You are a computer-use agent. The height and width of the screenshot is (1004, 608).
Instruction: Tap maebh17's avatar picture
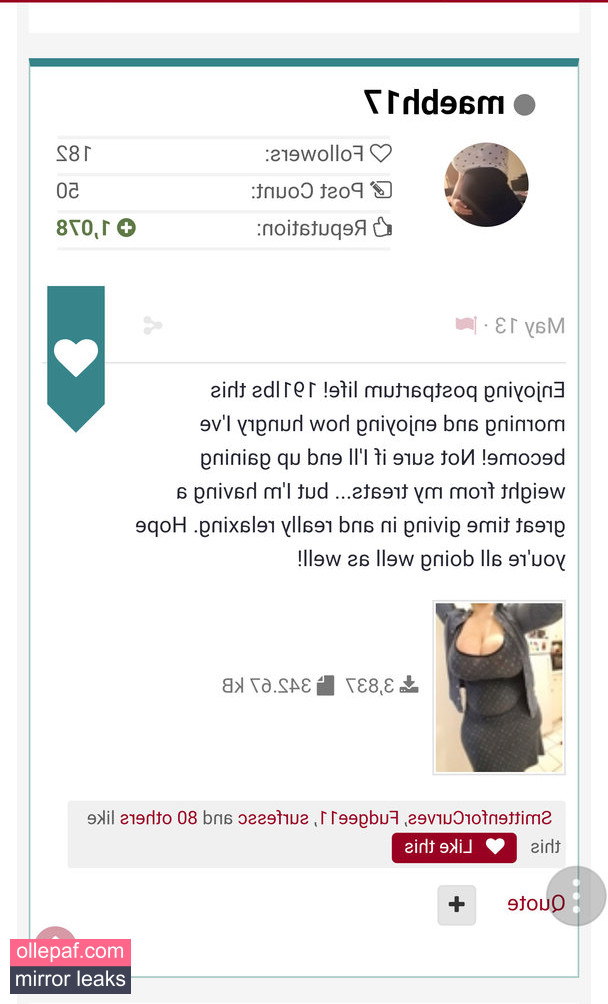point(486,184)
